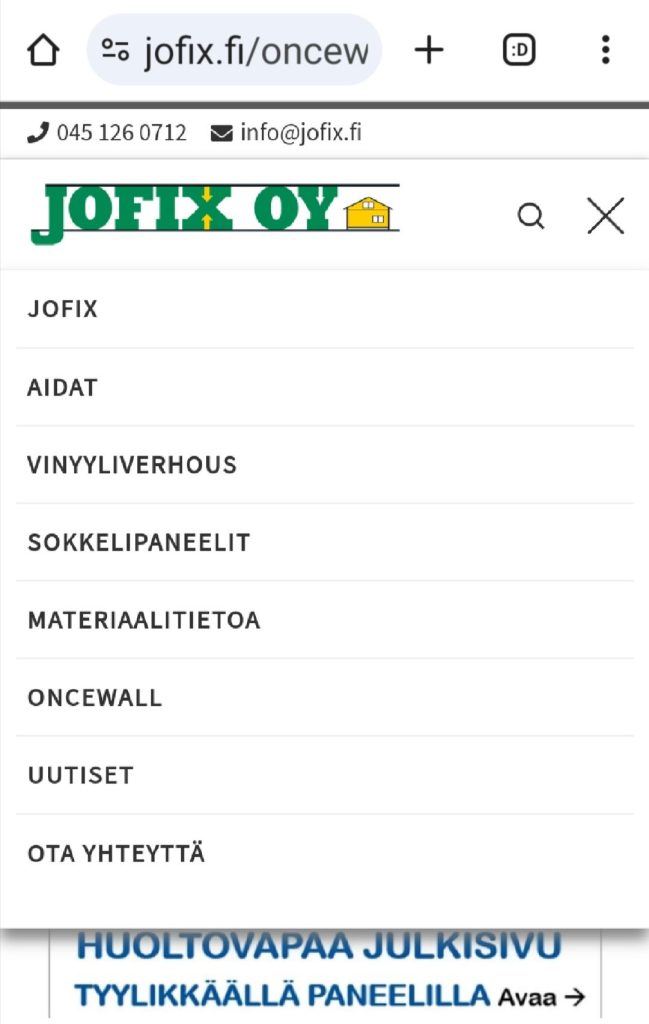This screenshot has height=1024, width=649.
Task: Tap the browser home button
Action: (43, 50)
